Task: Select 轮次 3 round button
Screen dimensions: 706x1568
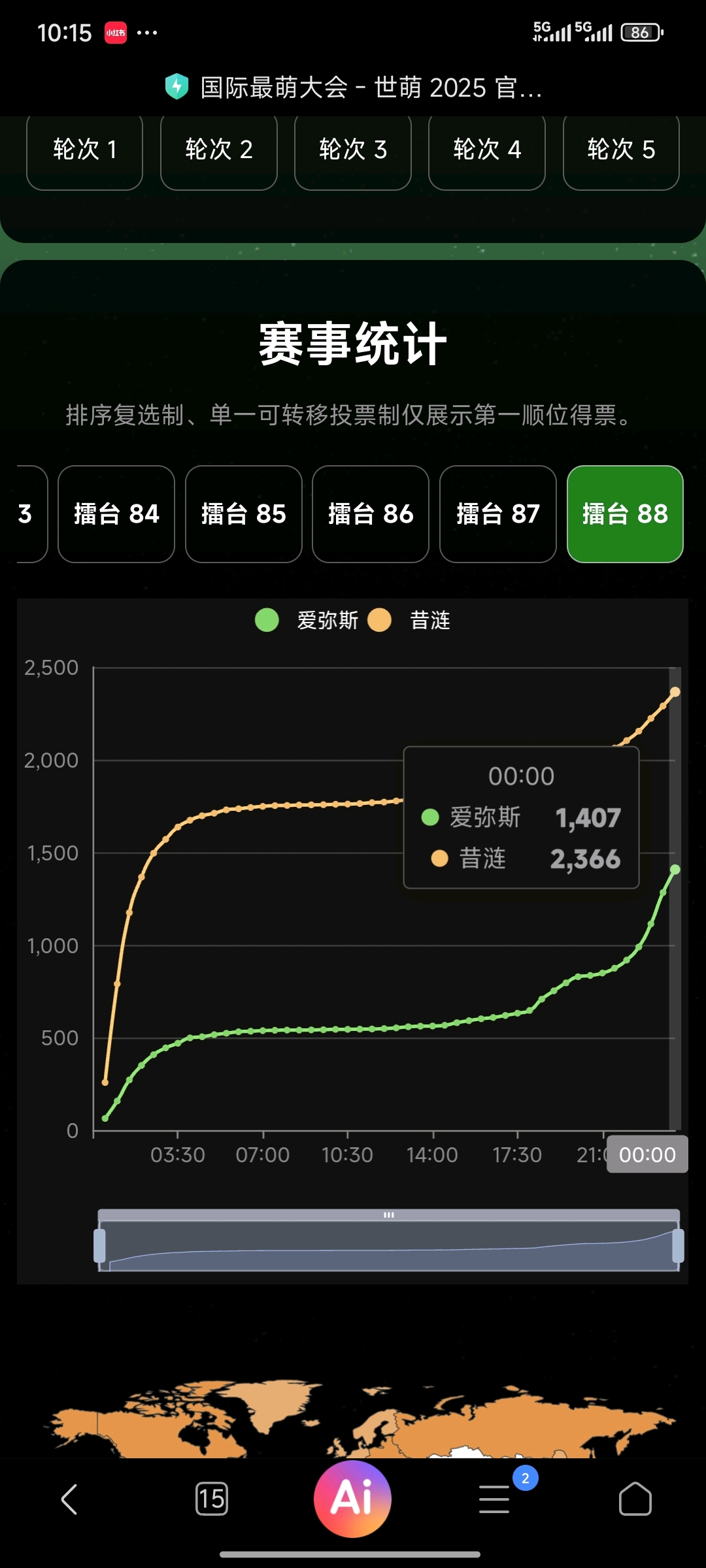Action: (353, 150)
